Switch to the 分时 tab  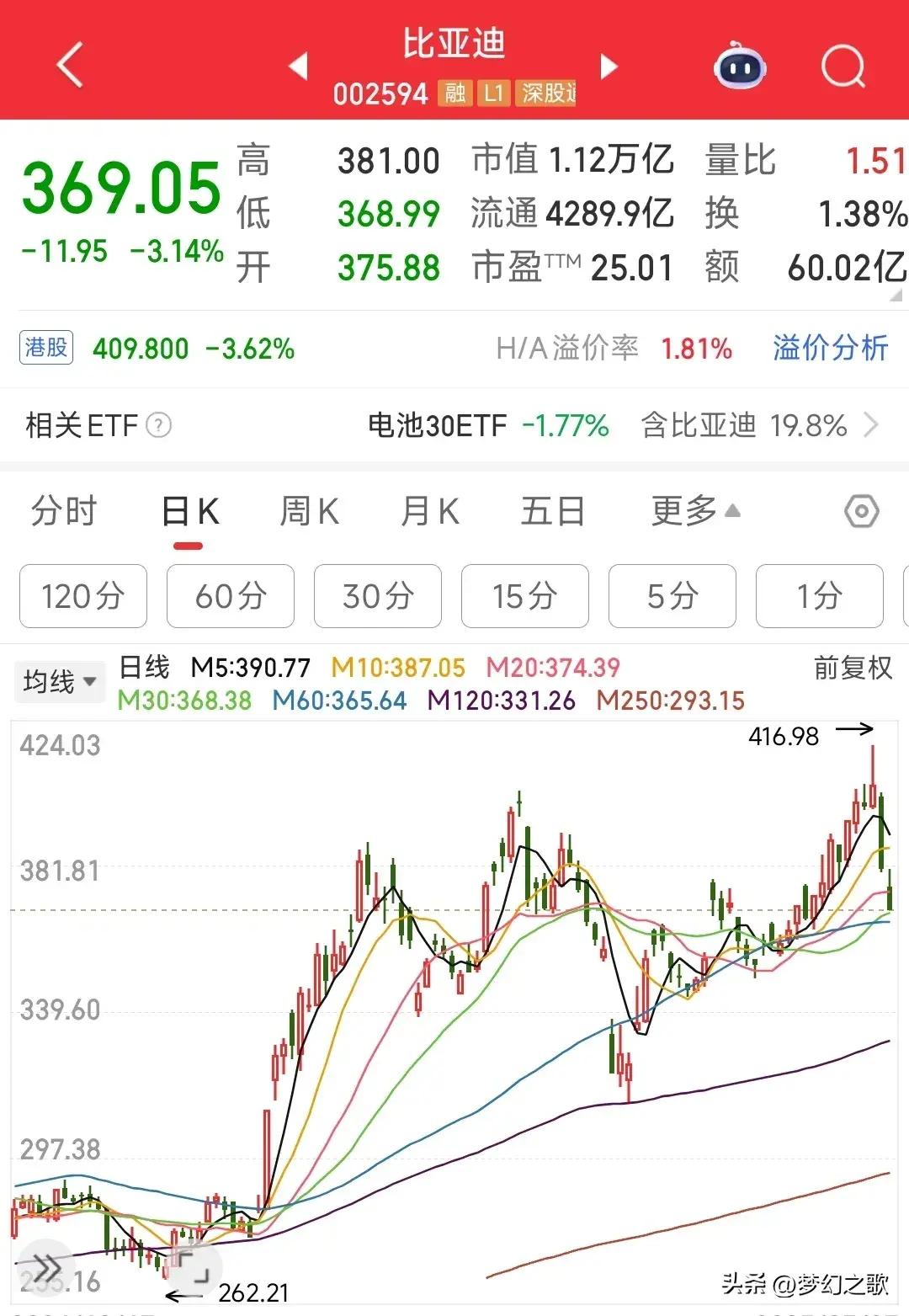[x=64, y=511]
